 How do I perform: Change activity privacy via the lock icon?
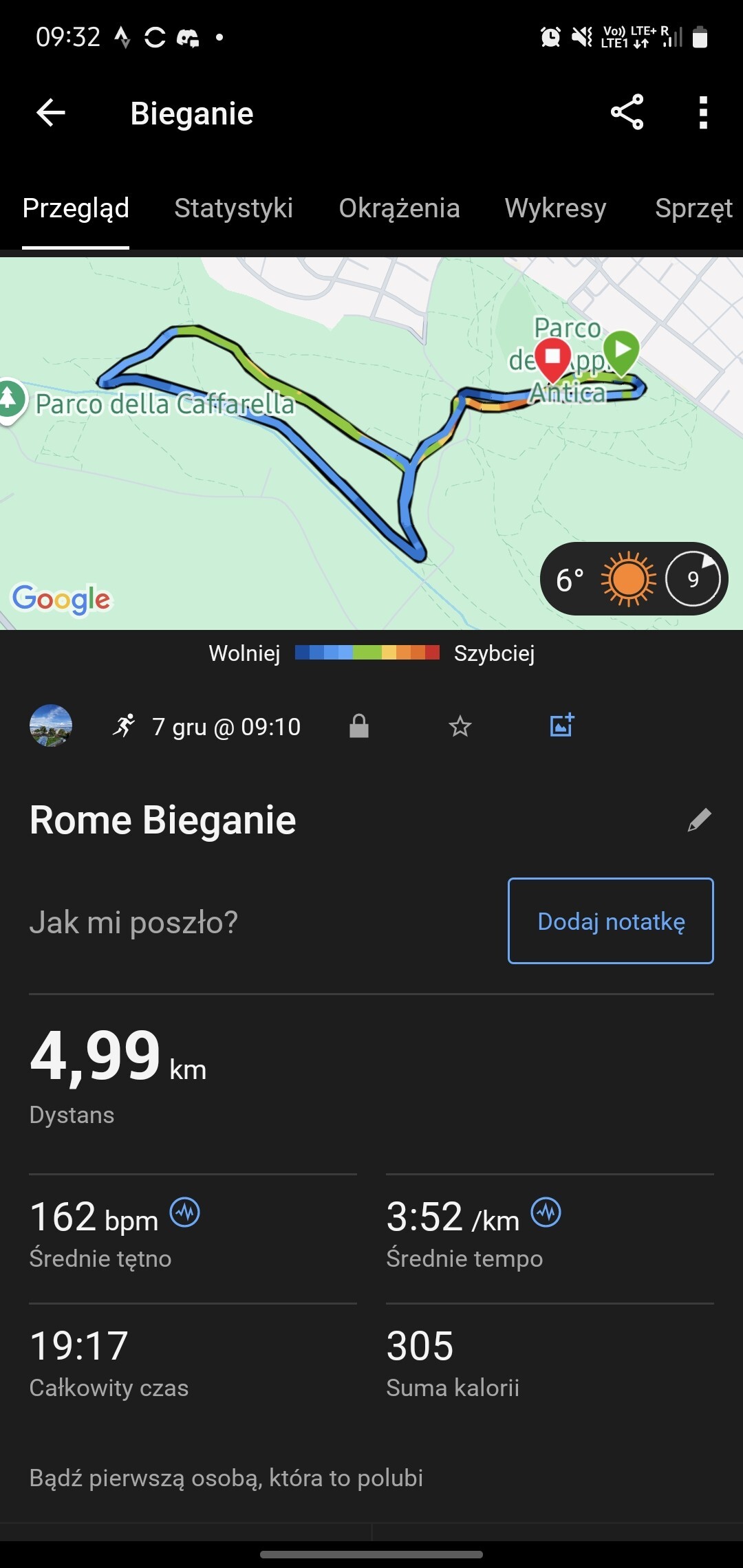[359, 726]
